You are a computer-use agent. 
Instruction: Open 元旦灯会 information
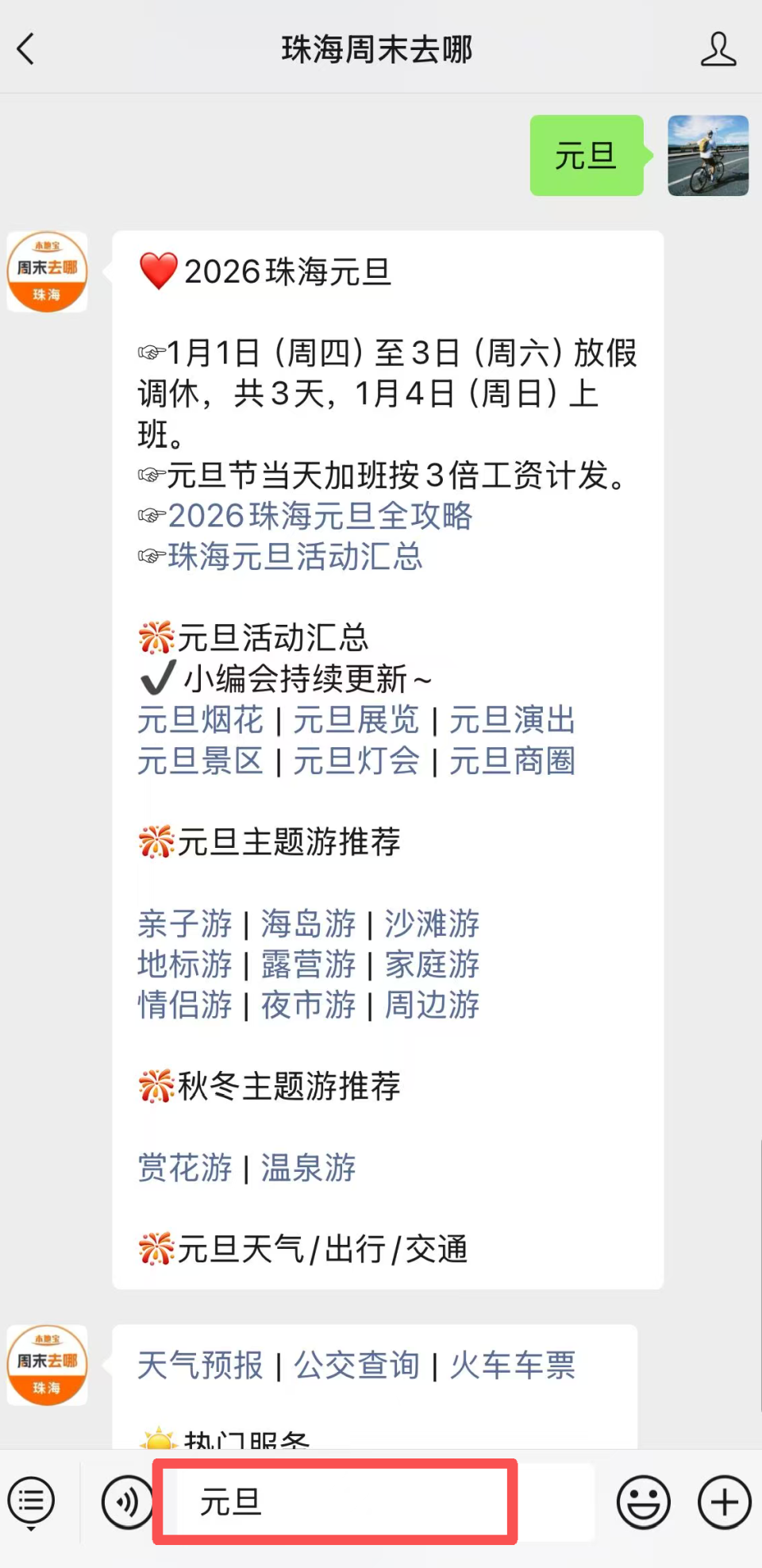[356, 761]
